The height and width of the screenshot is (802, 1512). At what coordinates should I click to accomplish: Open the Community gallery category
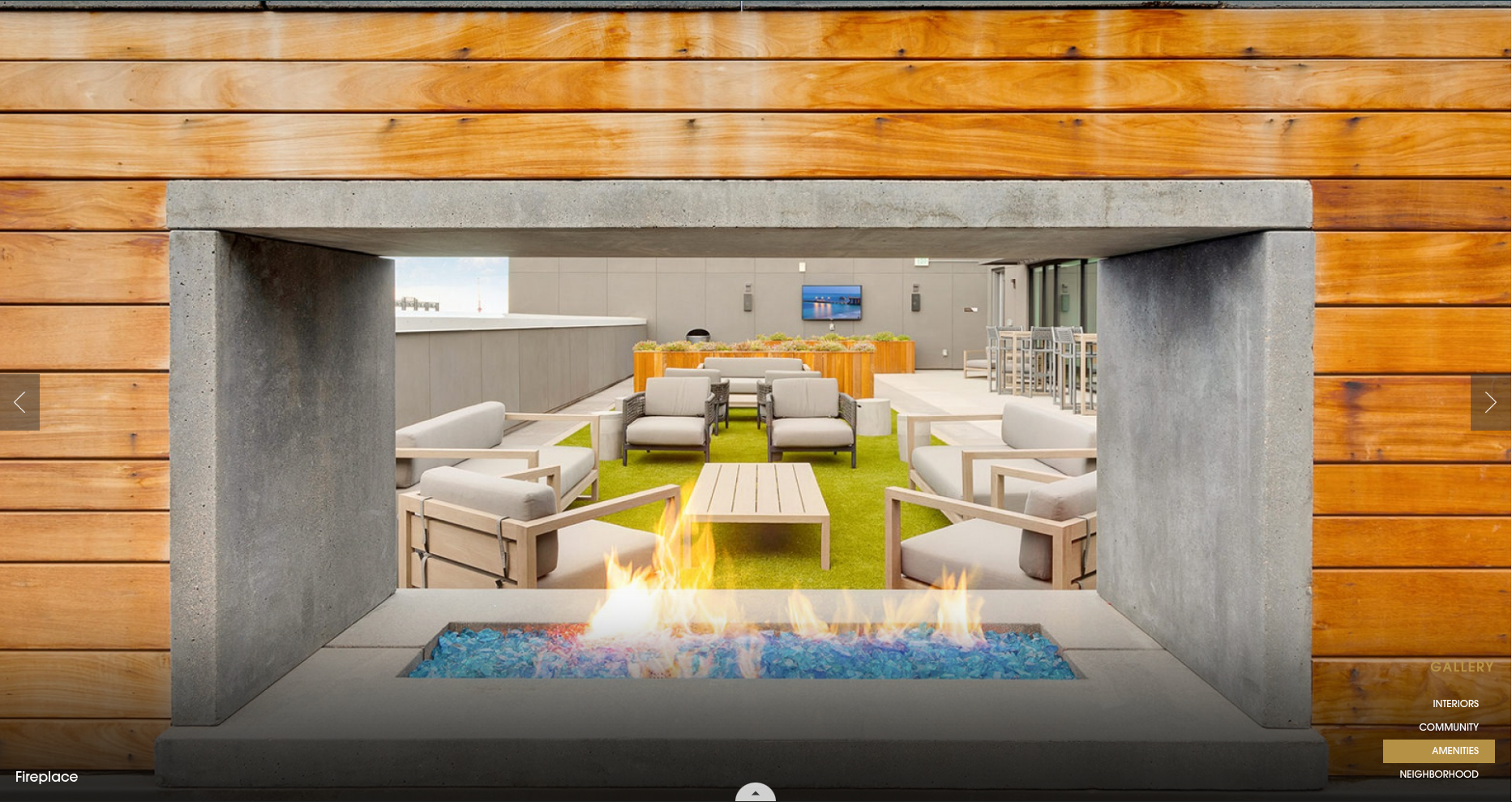(x=1448, y=727)
